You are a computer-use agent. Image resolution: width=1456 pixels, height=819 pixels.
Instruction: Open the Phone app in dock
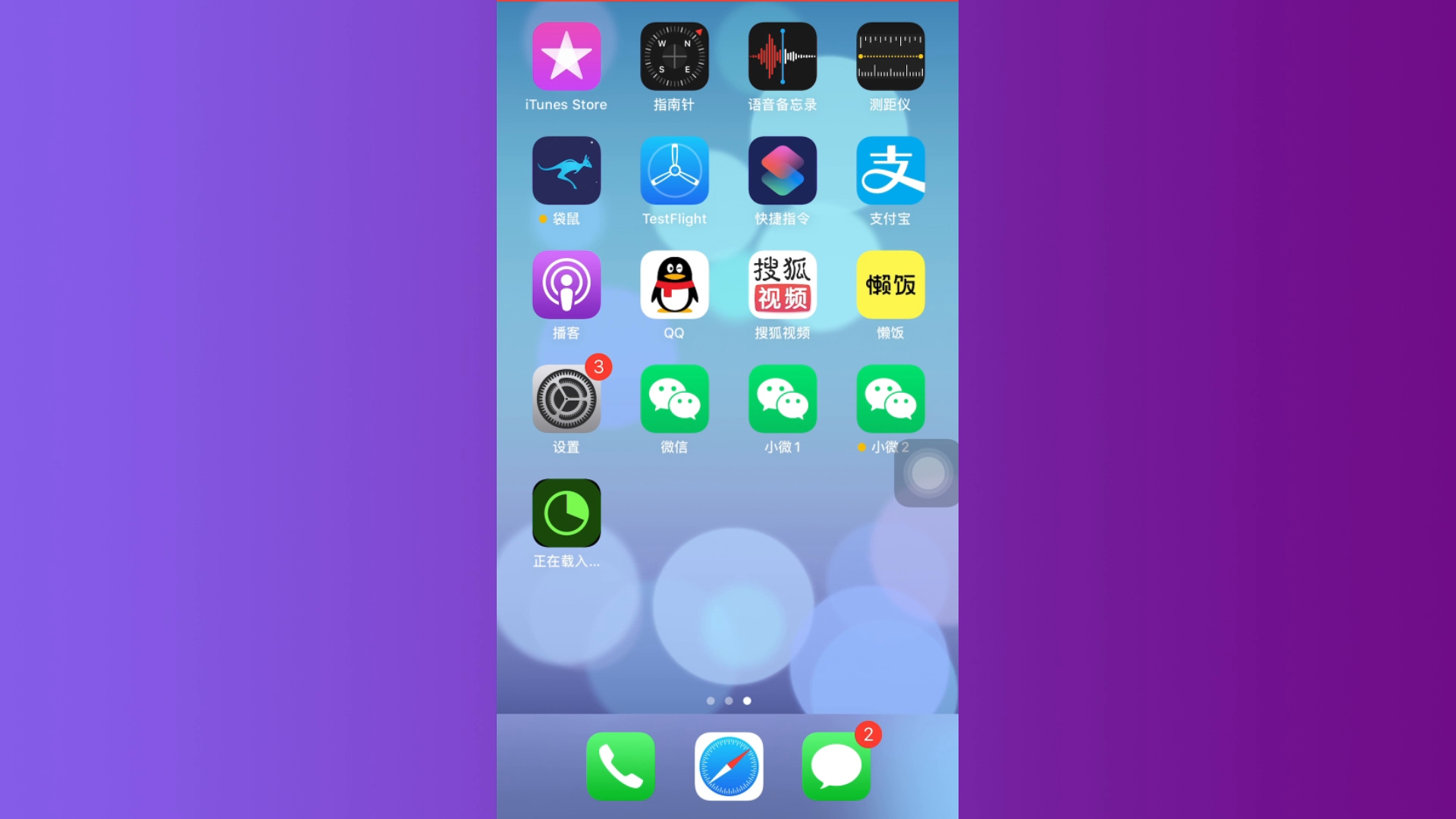coord(620,766)
